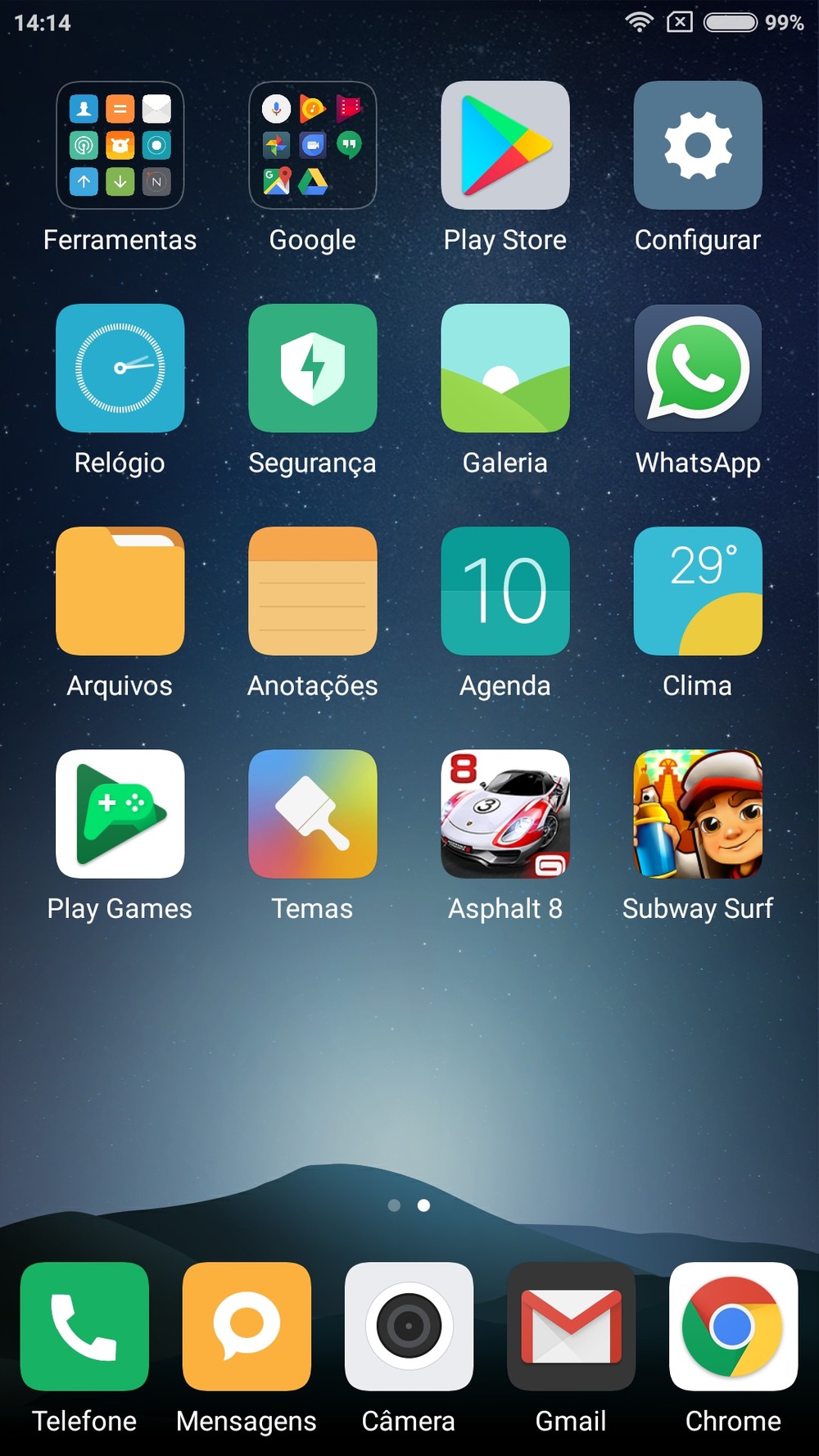Launch WhatsApp
Viewport: 819px width, 1456px height.
pyautogui.click(x=698, y=369)
